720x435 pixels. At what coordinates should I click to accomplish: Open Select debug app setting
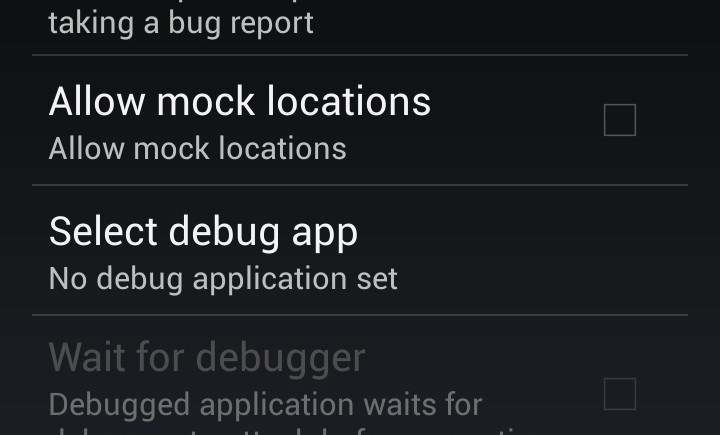coord(300,250)
